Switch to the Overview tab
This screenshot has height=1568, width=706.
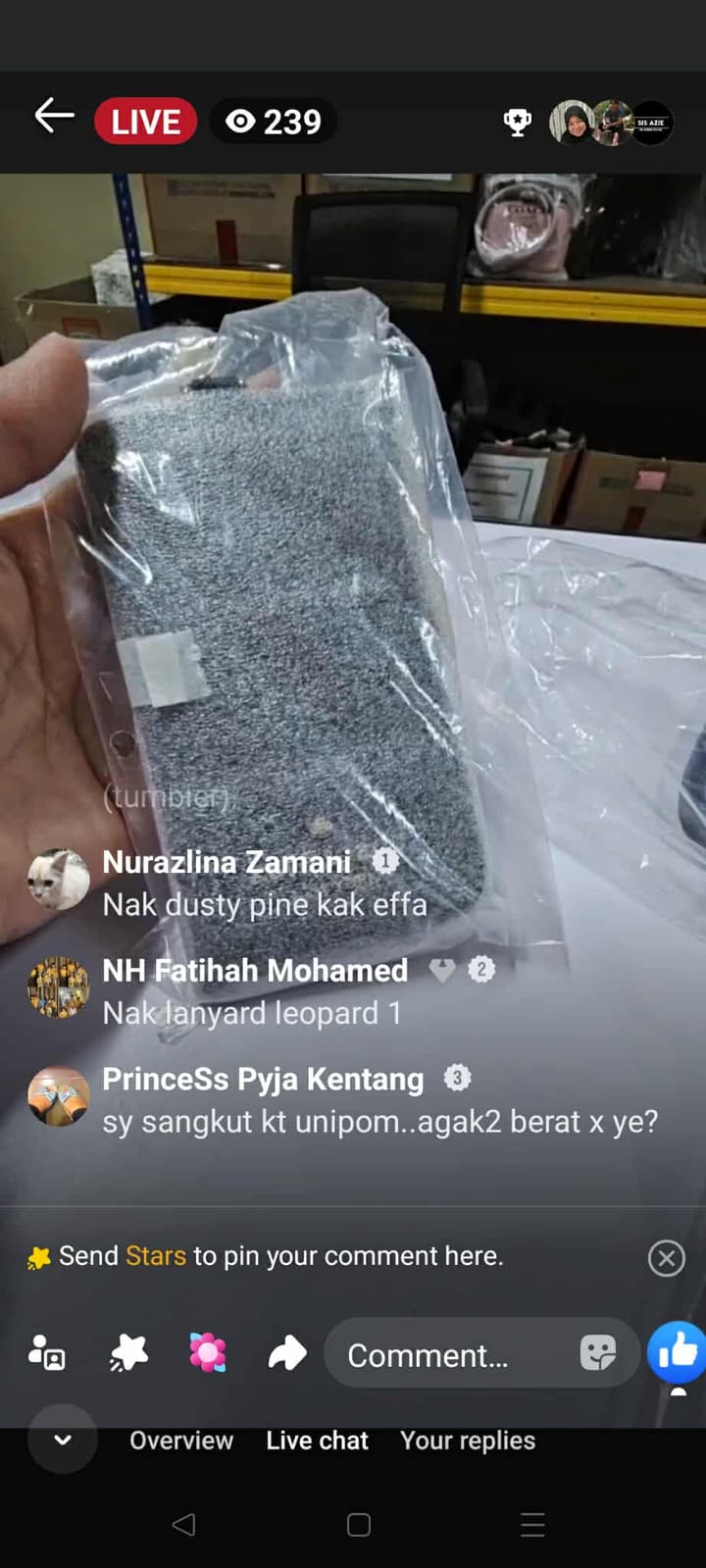tap(181, 1441)
